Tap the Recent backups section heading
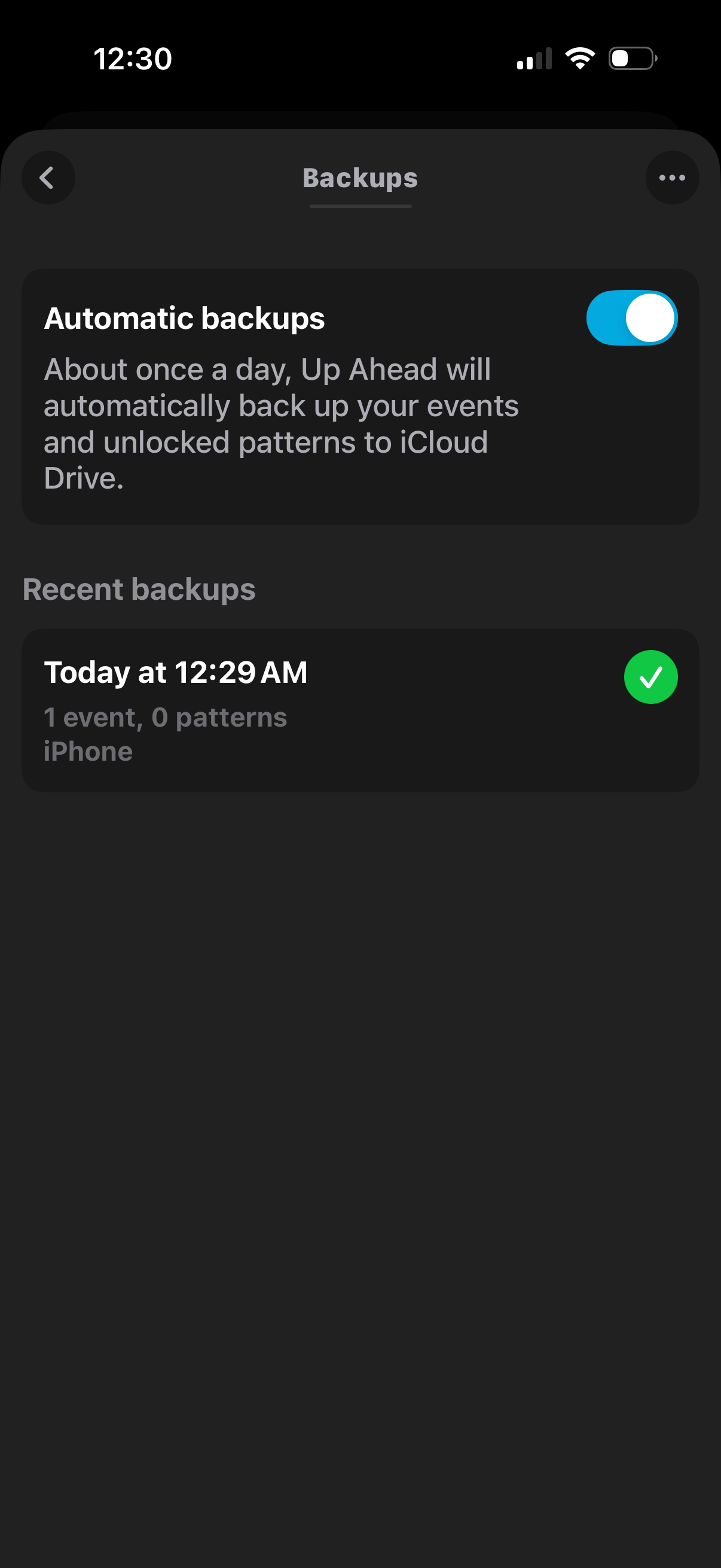Image resolution: width=721 pixels, height=1568 pixels. (x=139, y=588)
